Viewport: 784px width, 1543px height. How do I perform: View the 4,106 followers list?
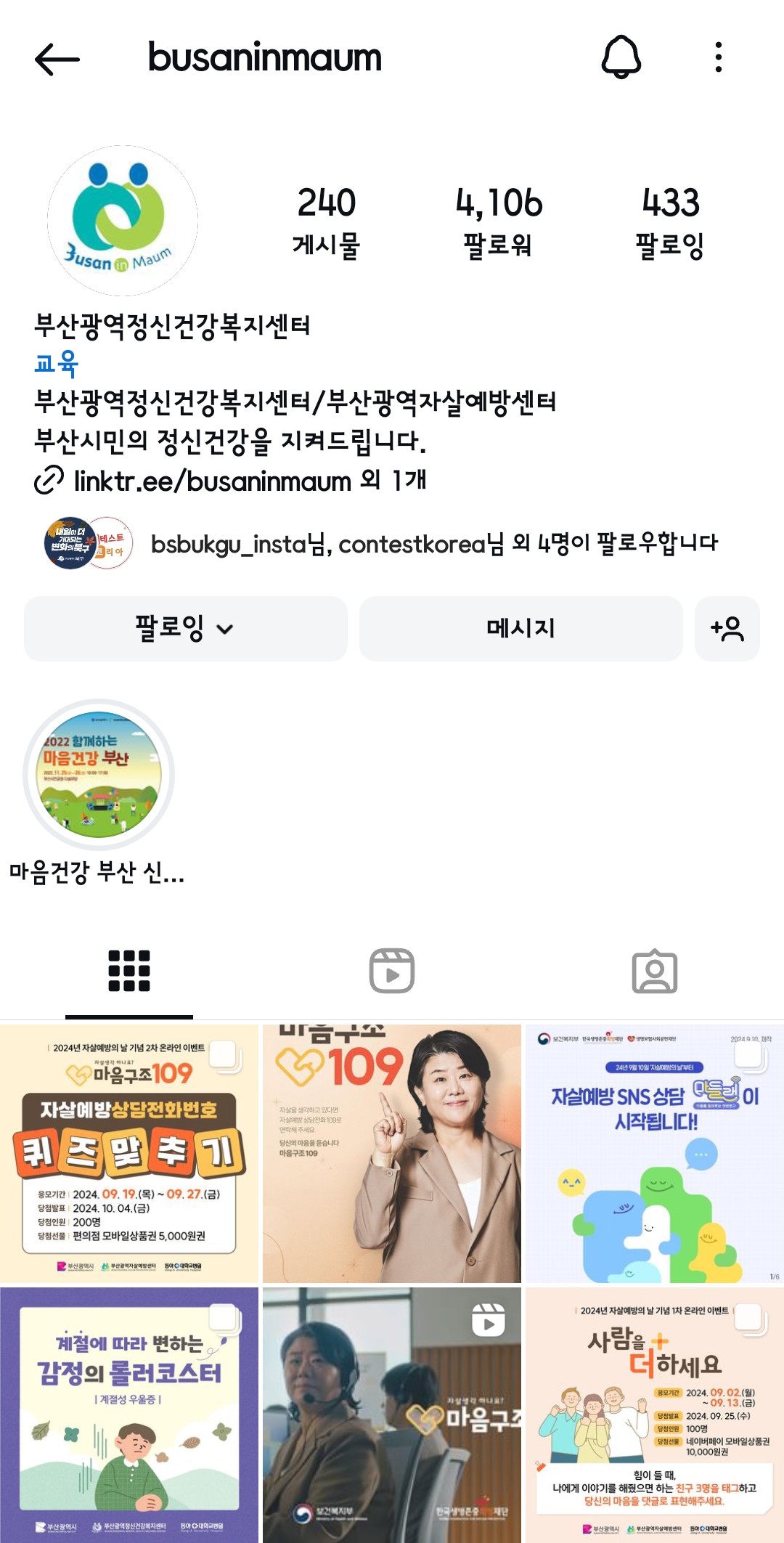(499, 221)
